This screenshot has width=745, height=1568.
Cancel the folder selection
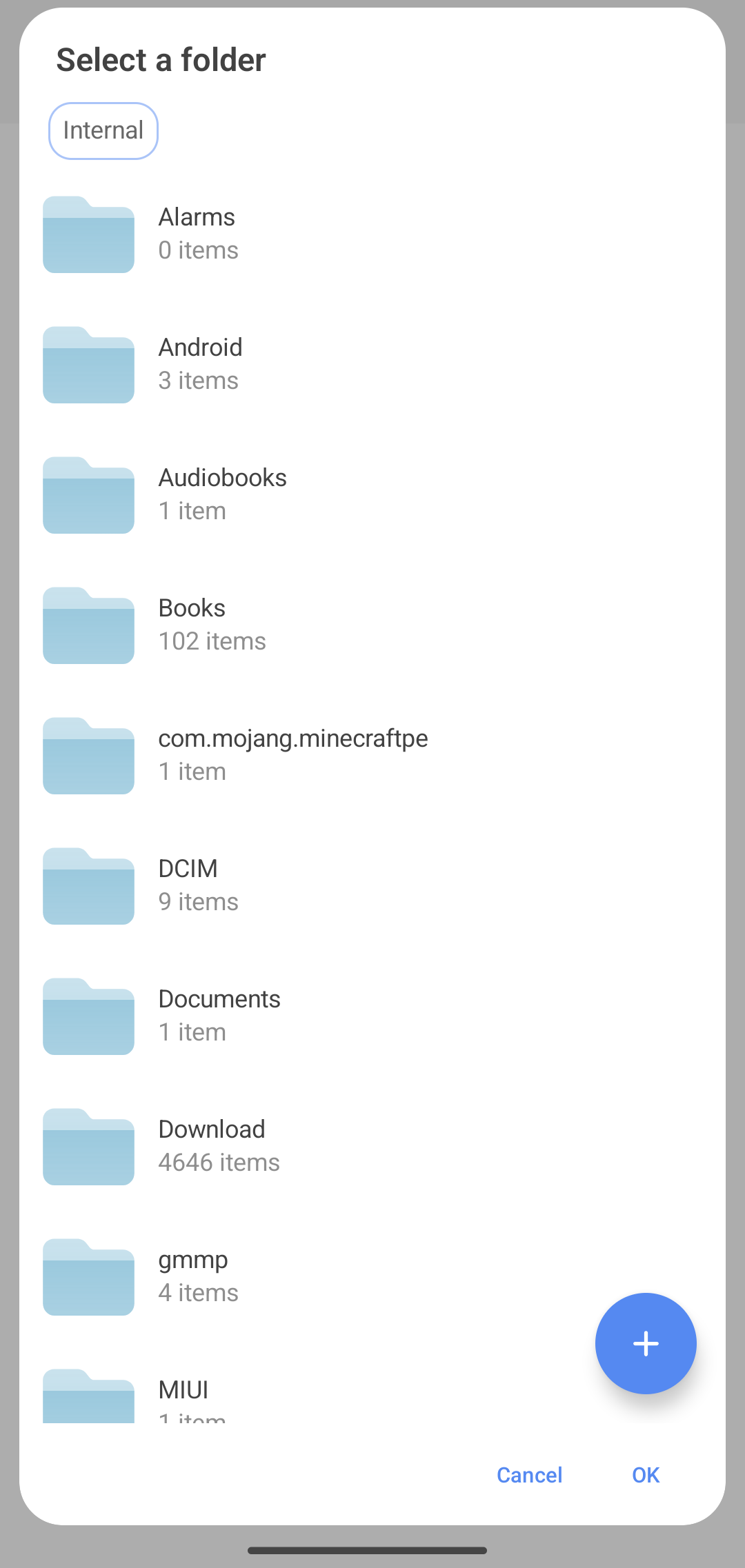click(529, 1475)
